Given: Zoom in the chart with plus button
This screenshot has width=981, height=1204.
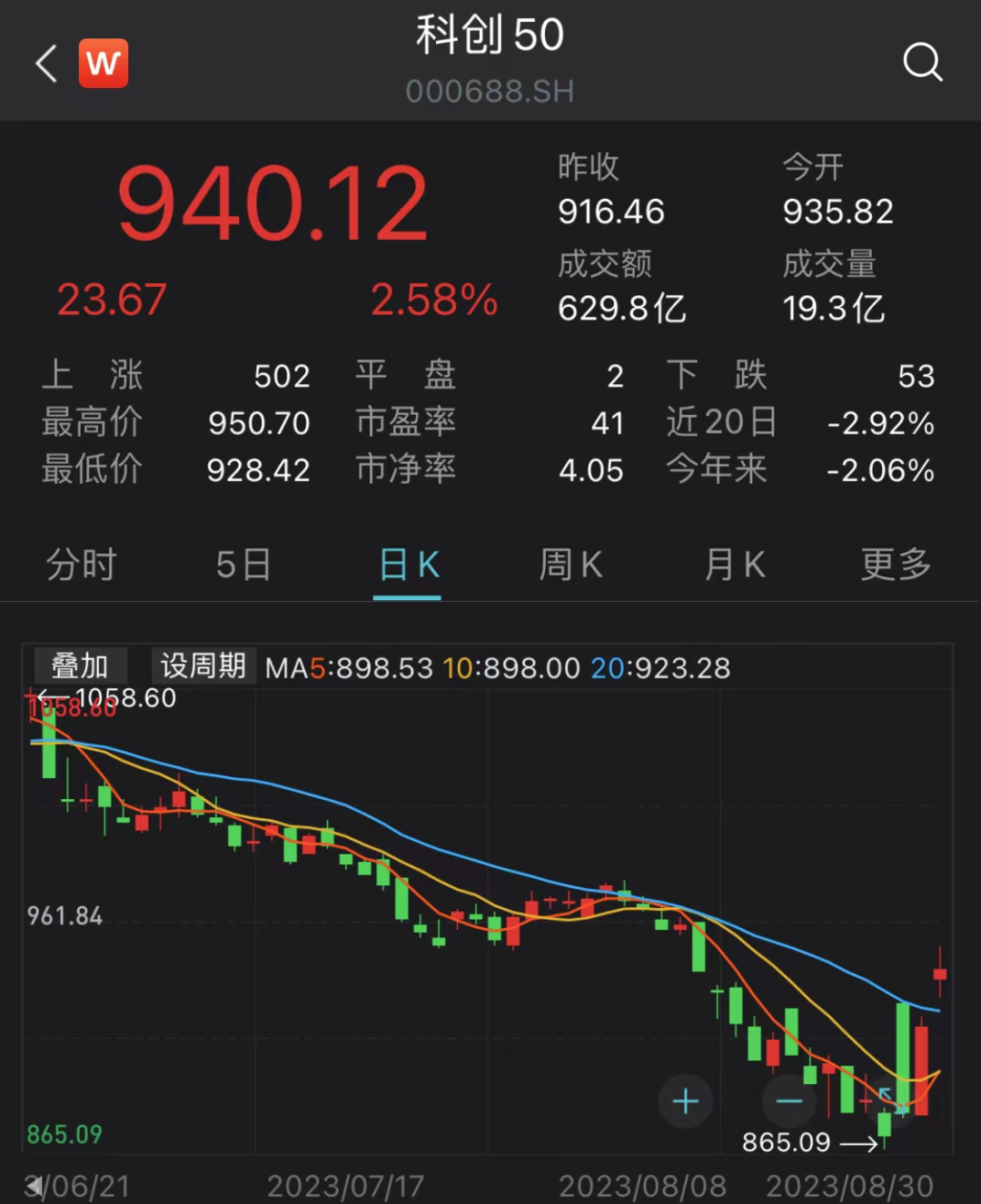Looking at the screenshot, I should tap(685, 1101).
